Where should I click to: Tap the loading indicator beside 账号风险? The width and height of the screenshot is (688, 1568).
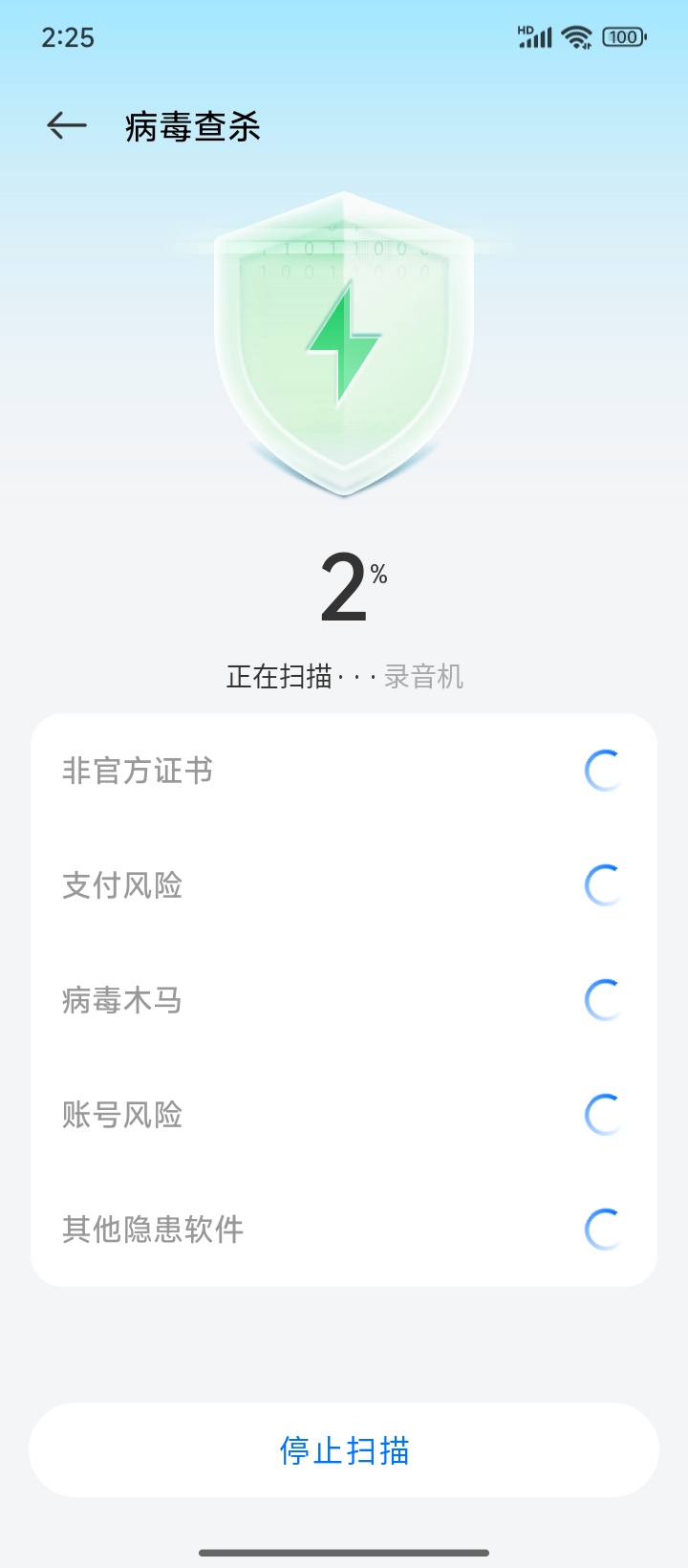[x=604, y=1115]
